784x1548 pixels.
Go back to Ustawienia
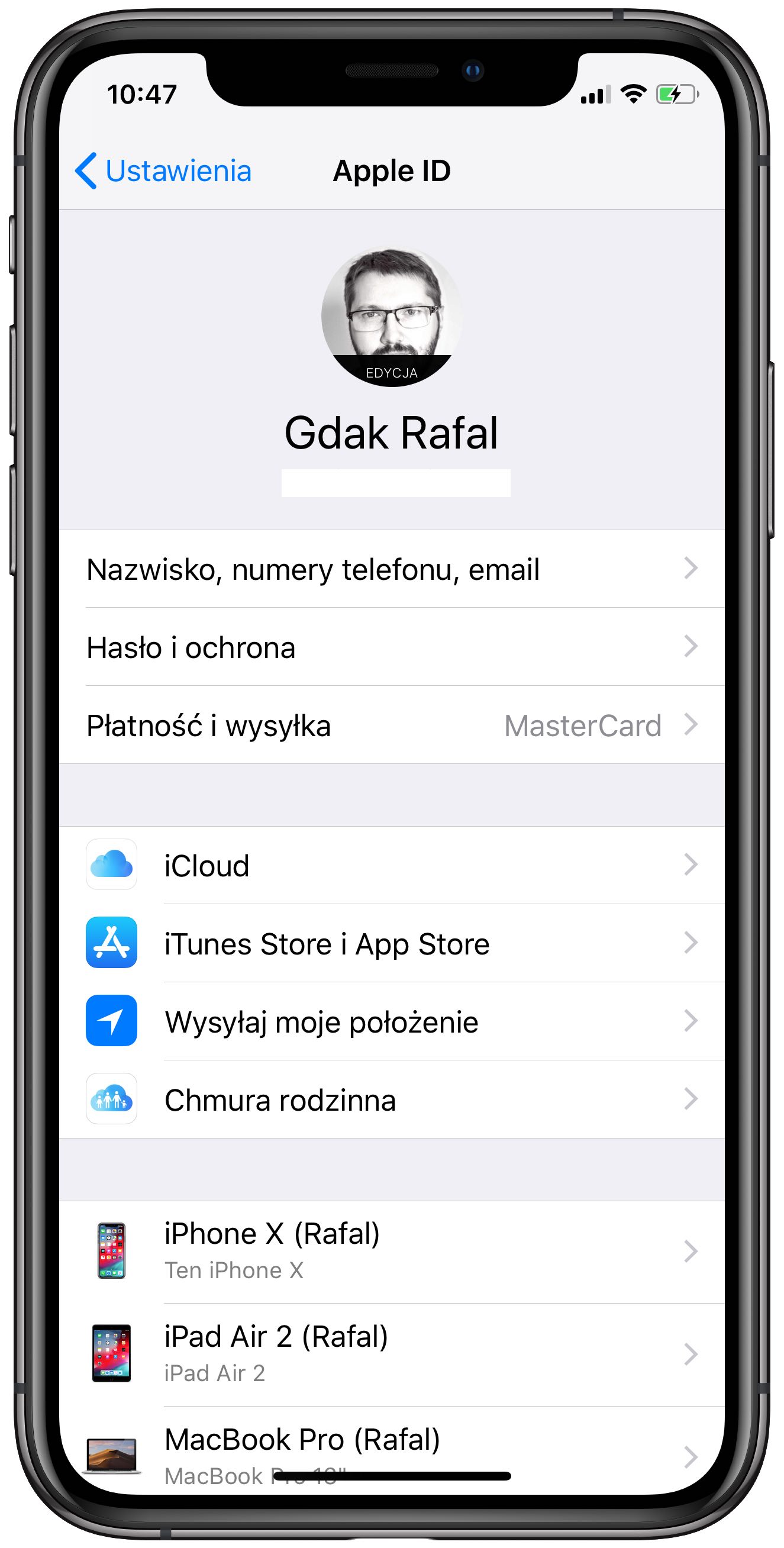click(x=163, y=171)
